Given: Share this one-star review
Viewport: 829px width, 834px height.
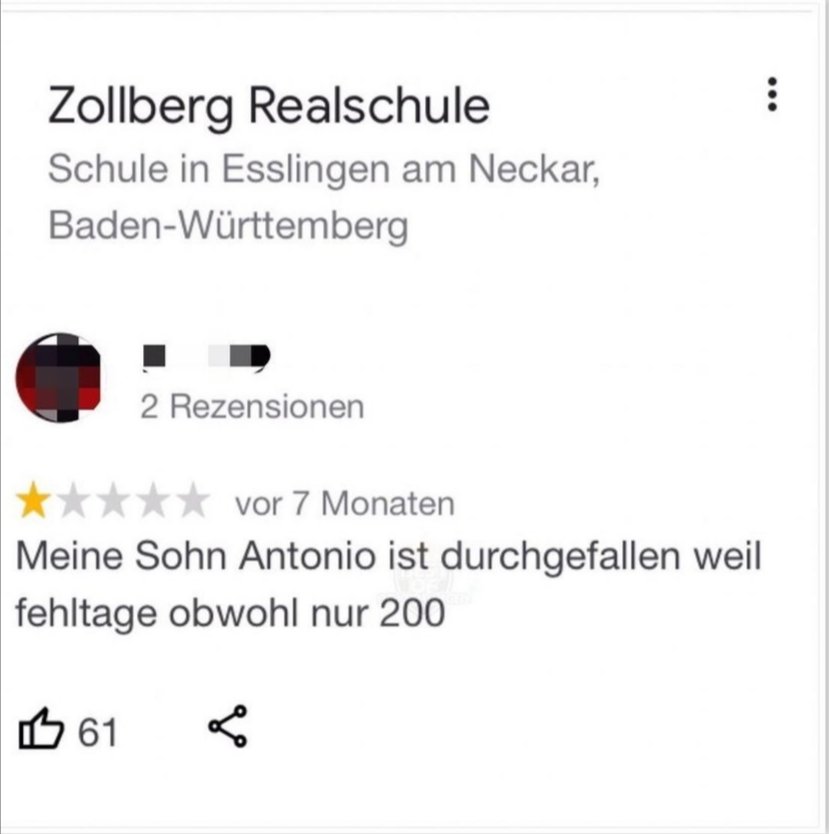Looking at the screenshot, I should tap(228, 728).
